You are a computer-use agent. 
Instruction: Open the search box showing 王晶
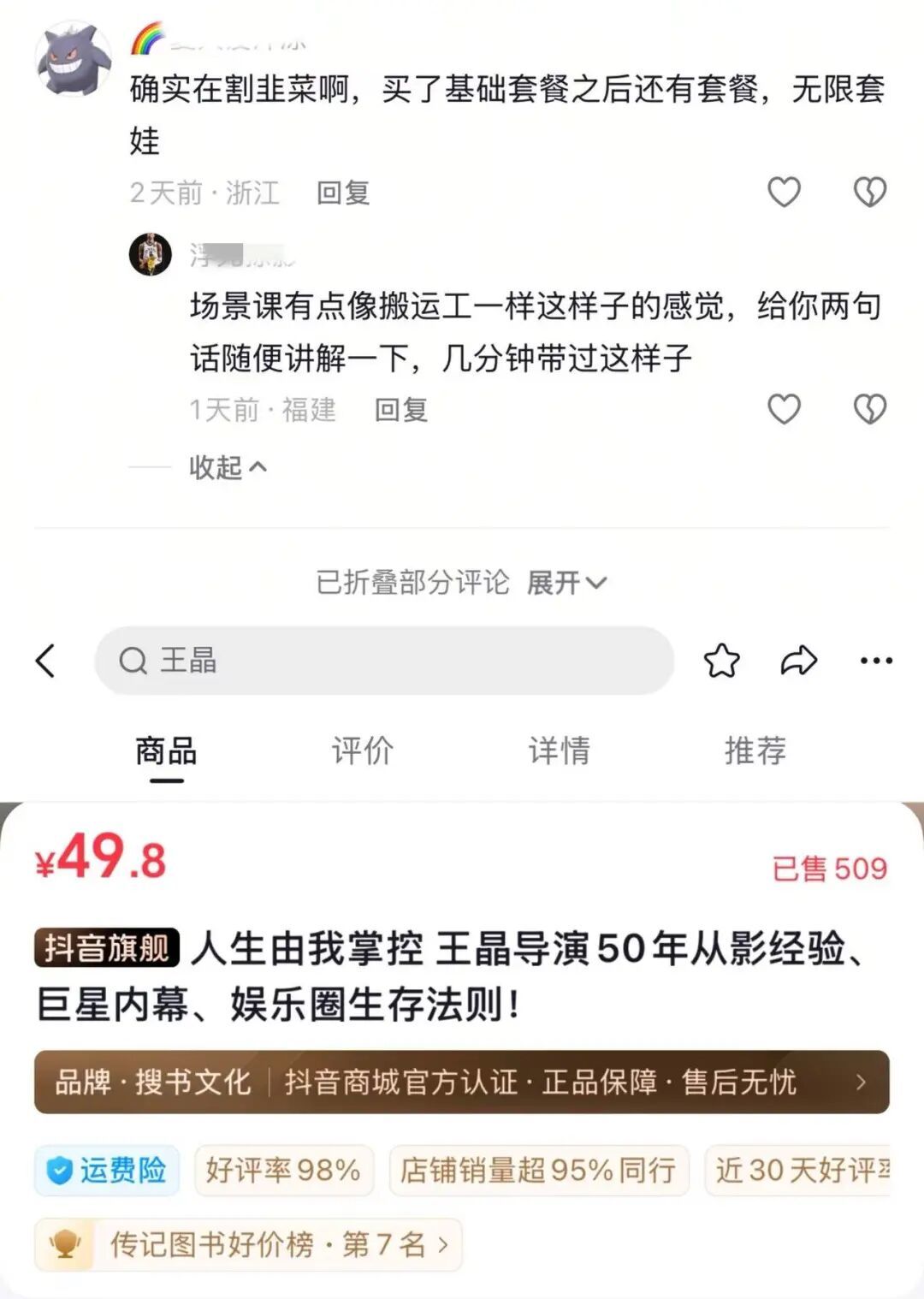click(383, 661)
